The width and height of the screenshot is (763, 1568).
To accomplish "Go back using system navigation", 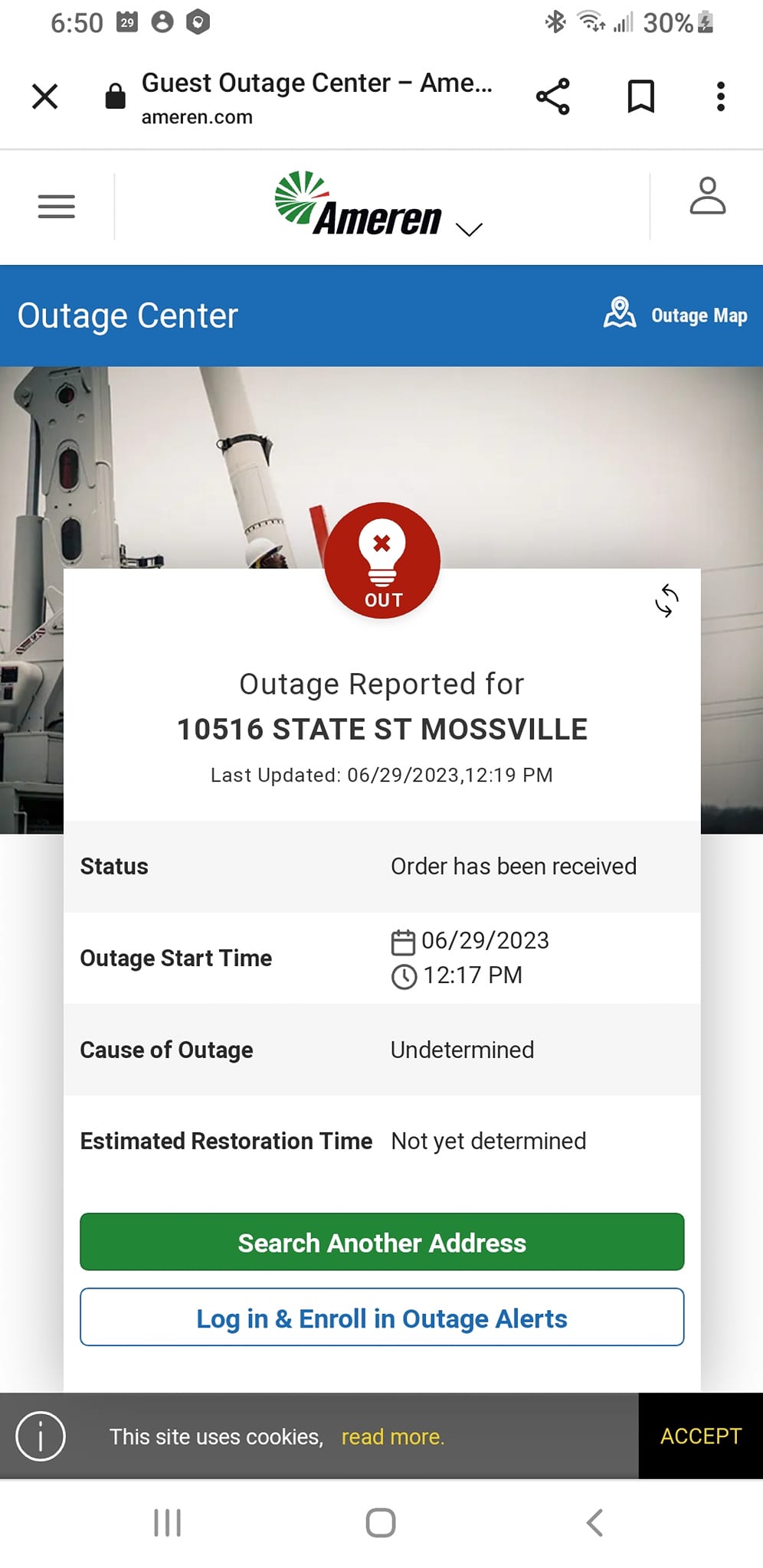I will [594, 1523].
